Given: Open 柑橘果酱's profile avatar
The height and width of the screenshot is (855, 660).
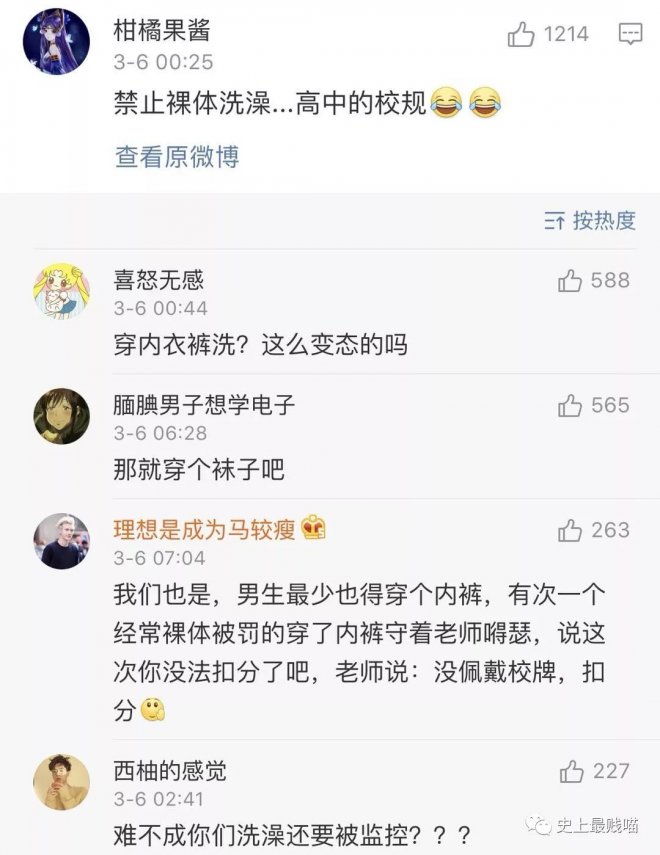Looking at the screenshot, I should point(56,41).
